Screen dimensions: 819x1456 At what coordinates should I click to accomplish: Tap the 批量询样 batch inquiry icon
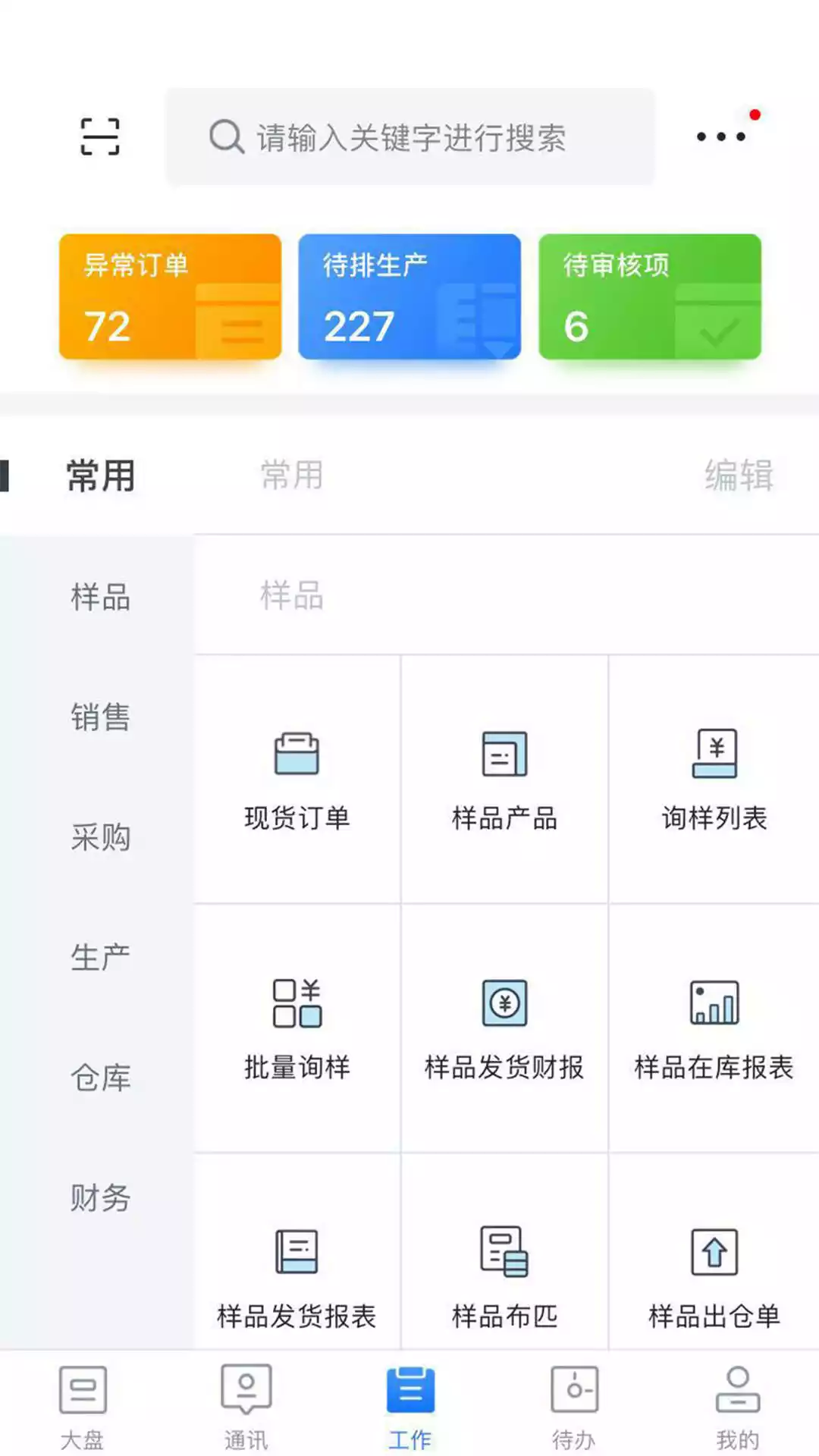297,1028
